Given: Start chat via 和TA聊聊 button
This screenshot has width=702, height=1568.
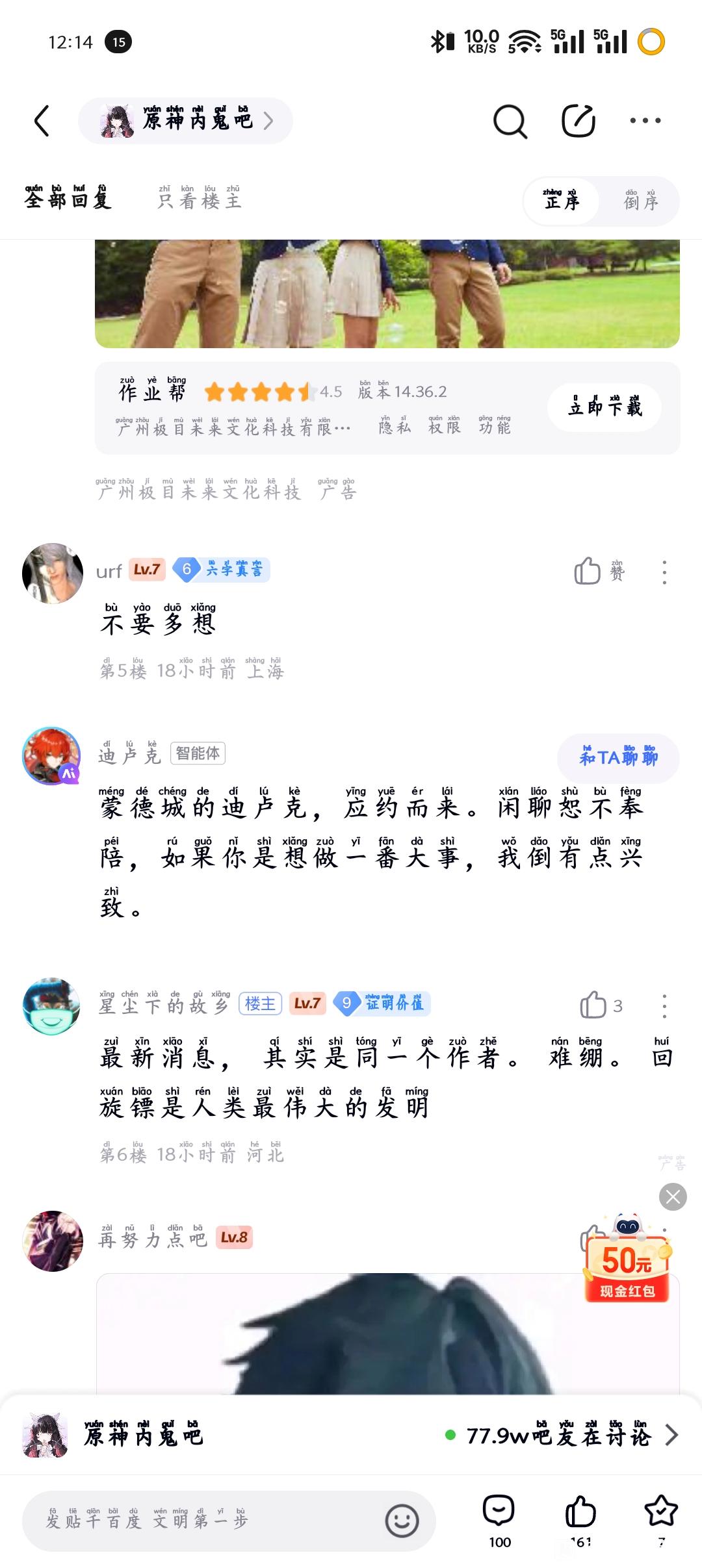Looking at the screenshot, I should (618, 757).
